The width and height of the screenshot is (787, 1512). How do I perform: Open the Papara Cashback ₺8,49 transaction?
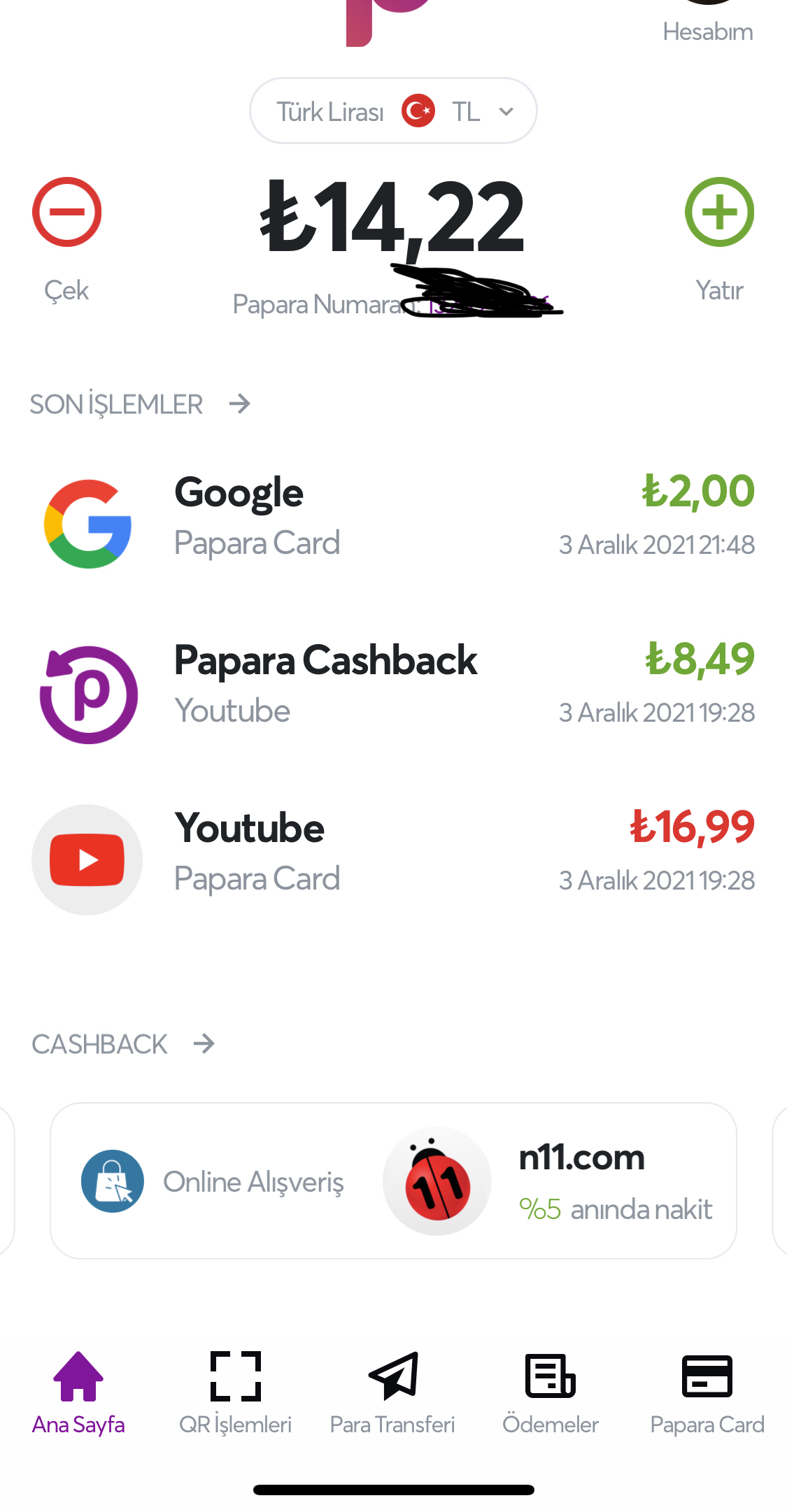click(393, 690)
